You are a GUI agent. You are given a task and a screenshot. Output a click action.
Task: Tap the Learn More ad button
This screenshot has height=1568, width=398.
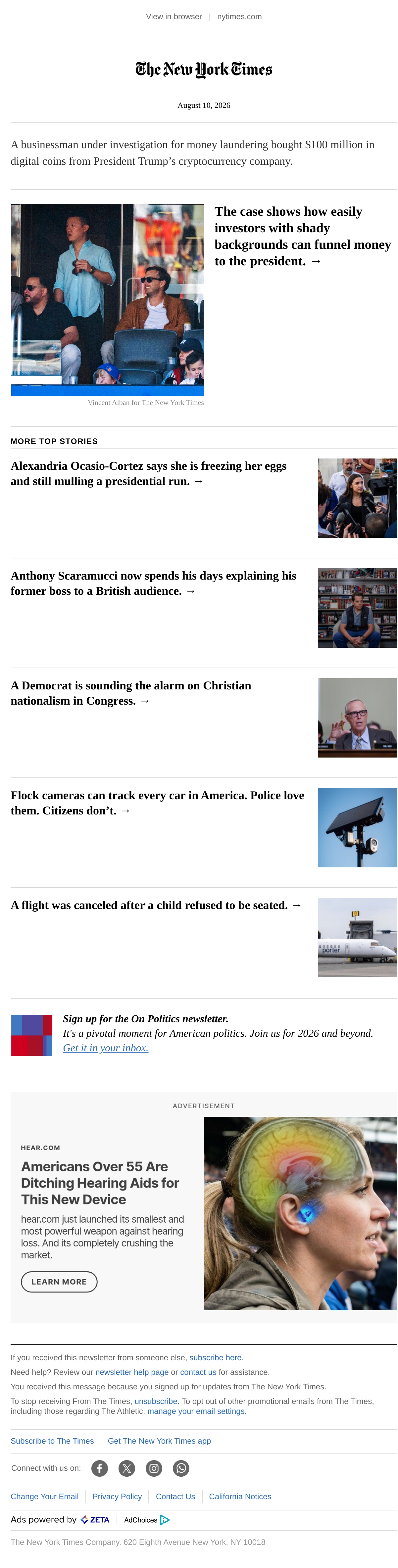click(59, 1281)
